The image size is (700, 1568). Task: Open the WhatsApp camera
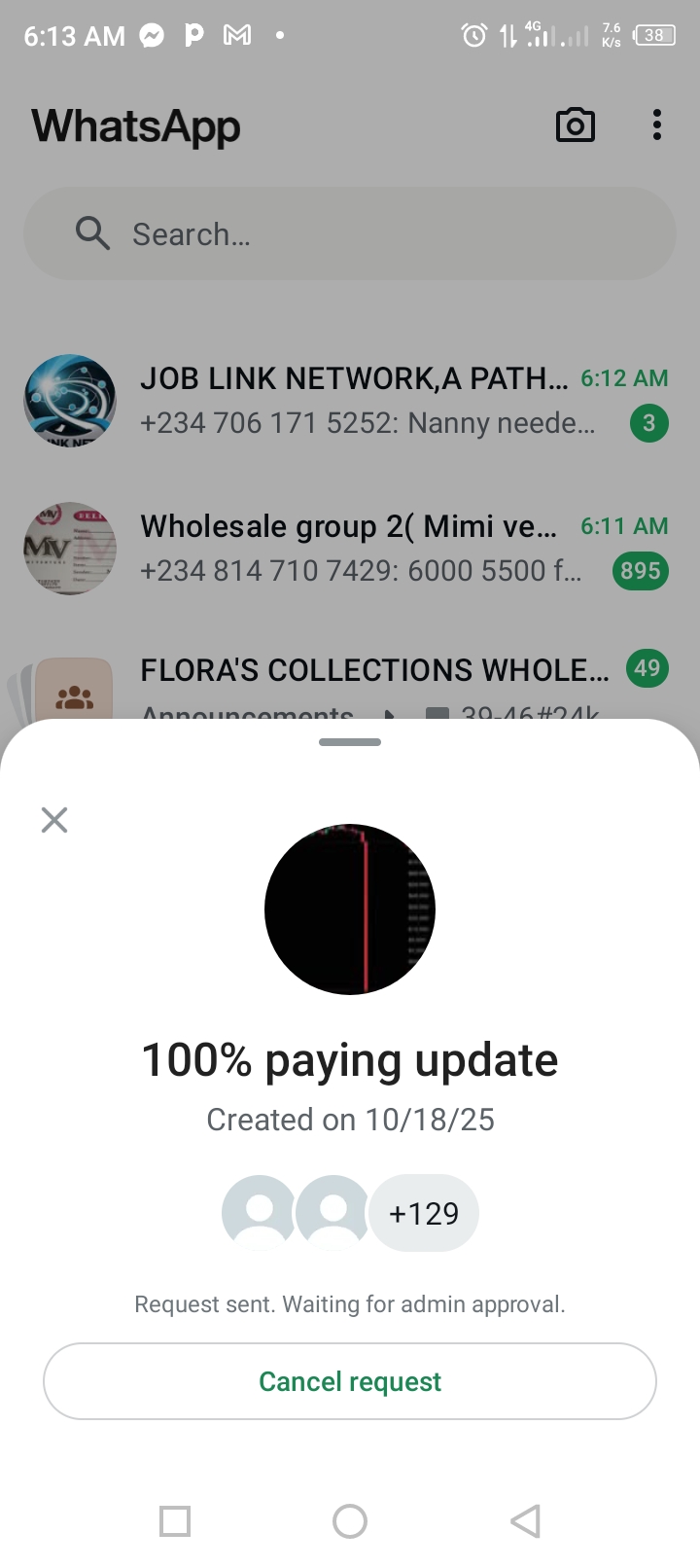point(575,125)
